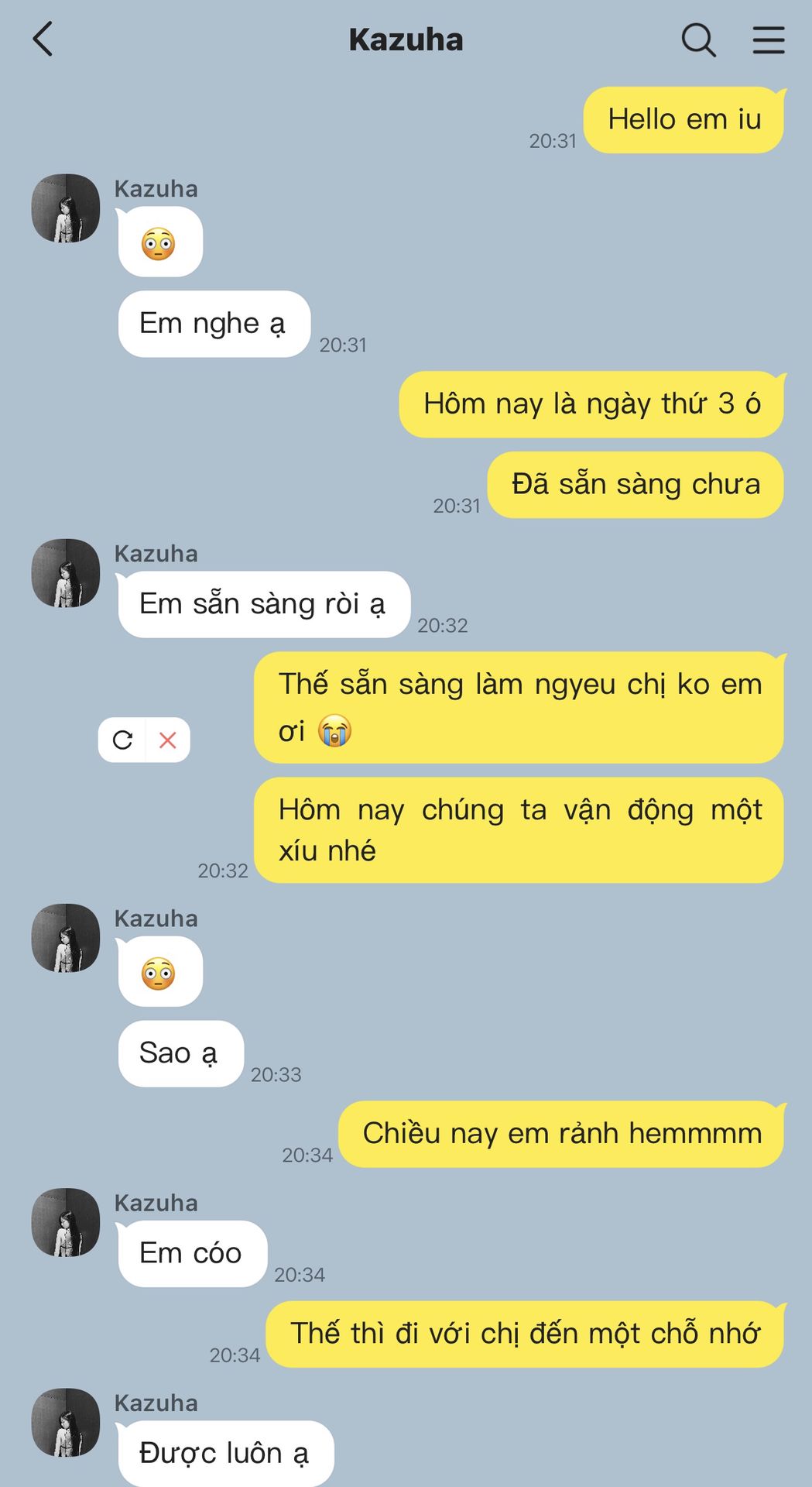812x1487 pixels.
Task: Open the chat menu
Action: coord(768,39)
